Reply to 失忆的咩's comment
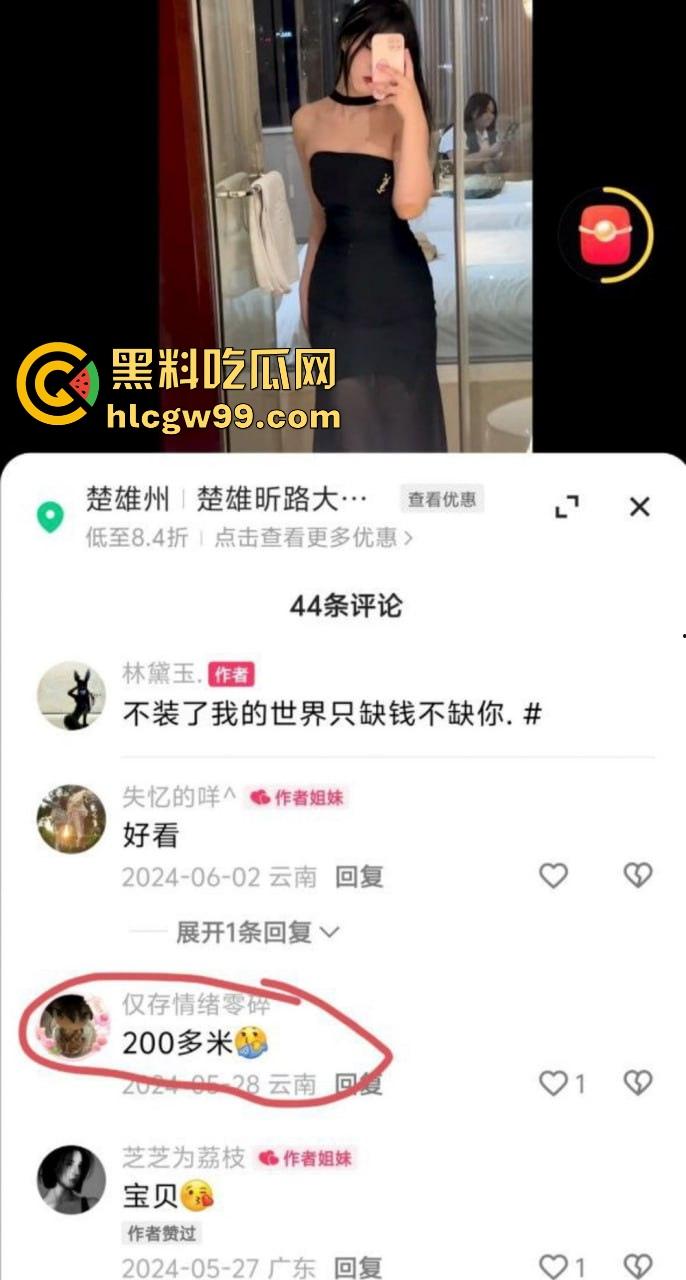686x1280 pixels. coord(359,877)
